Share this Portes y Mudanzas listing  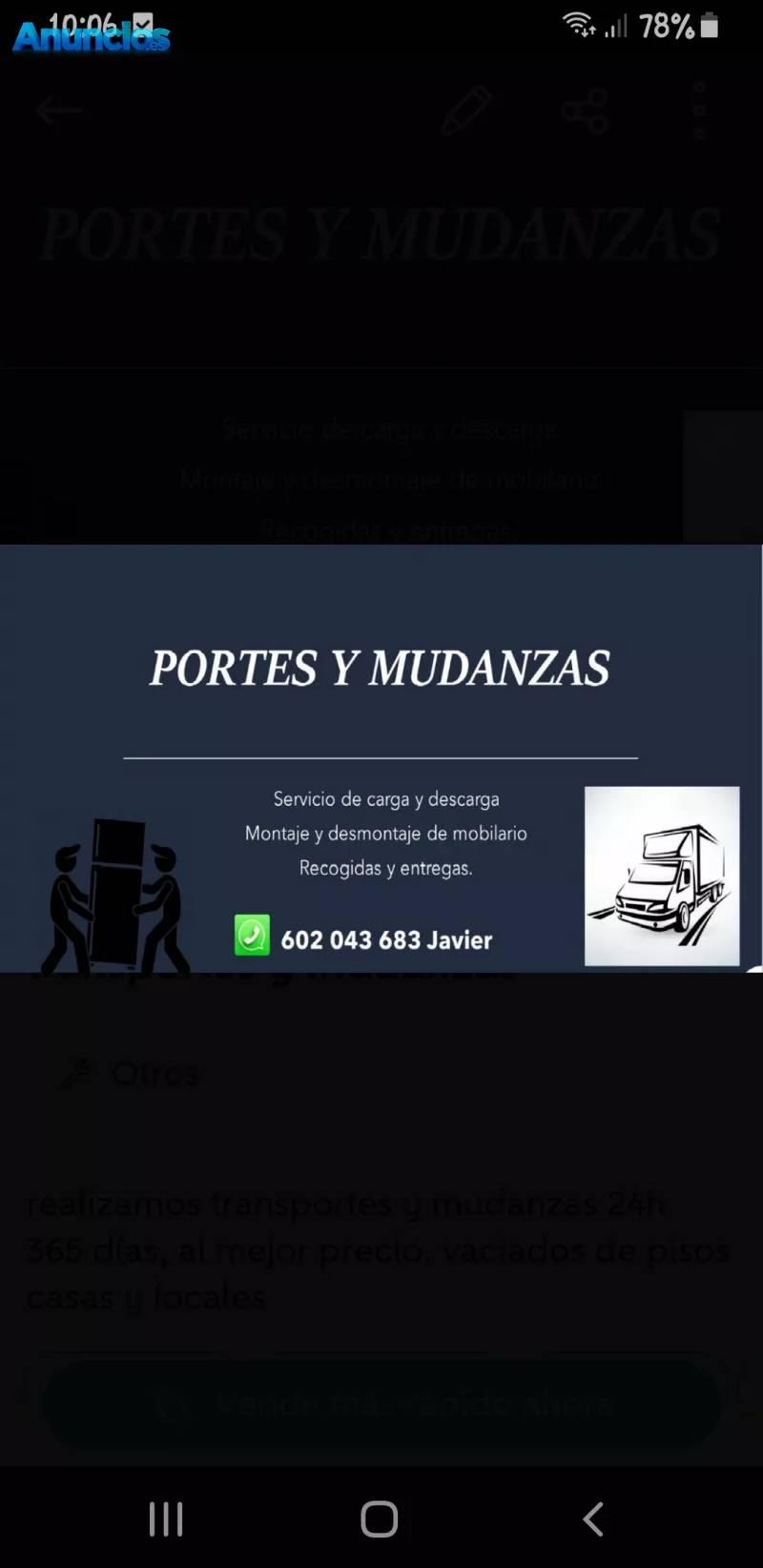(x=585, y=111)
